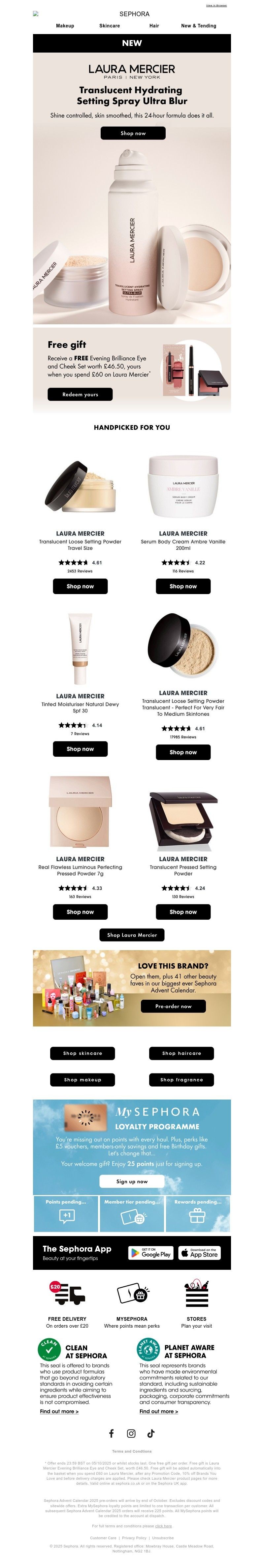264x1568 pixels.
Task: Pre-order the Sephora Advent Calendar now
Action: (173, 1006)
